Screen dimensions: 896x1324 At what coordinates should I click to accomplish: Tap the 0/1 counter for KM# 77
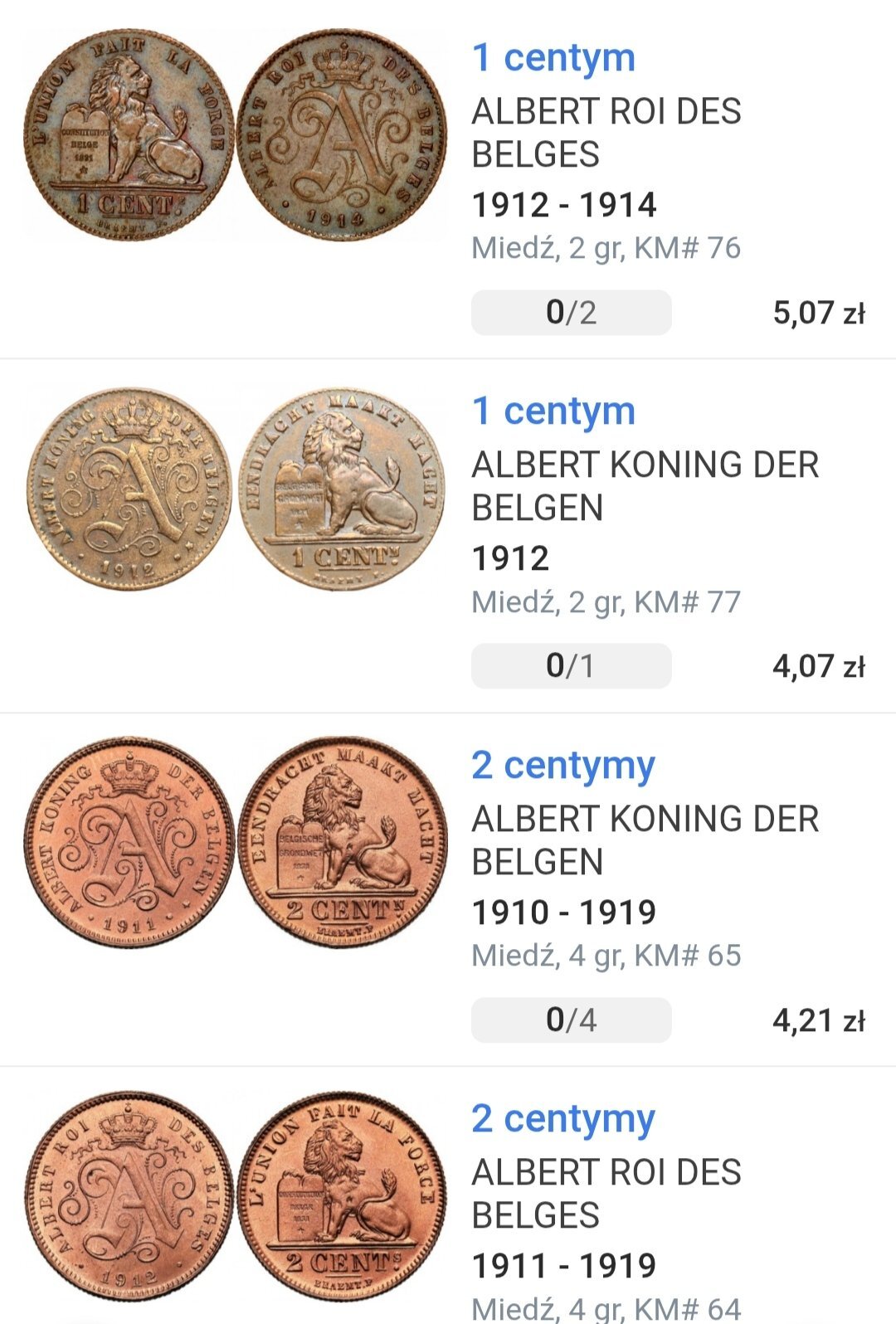tap(571, 666)
